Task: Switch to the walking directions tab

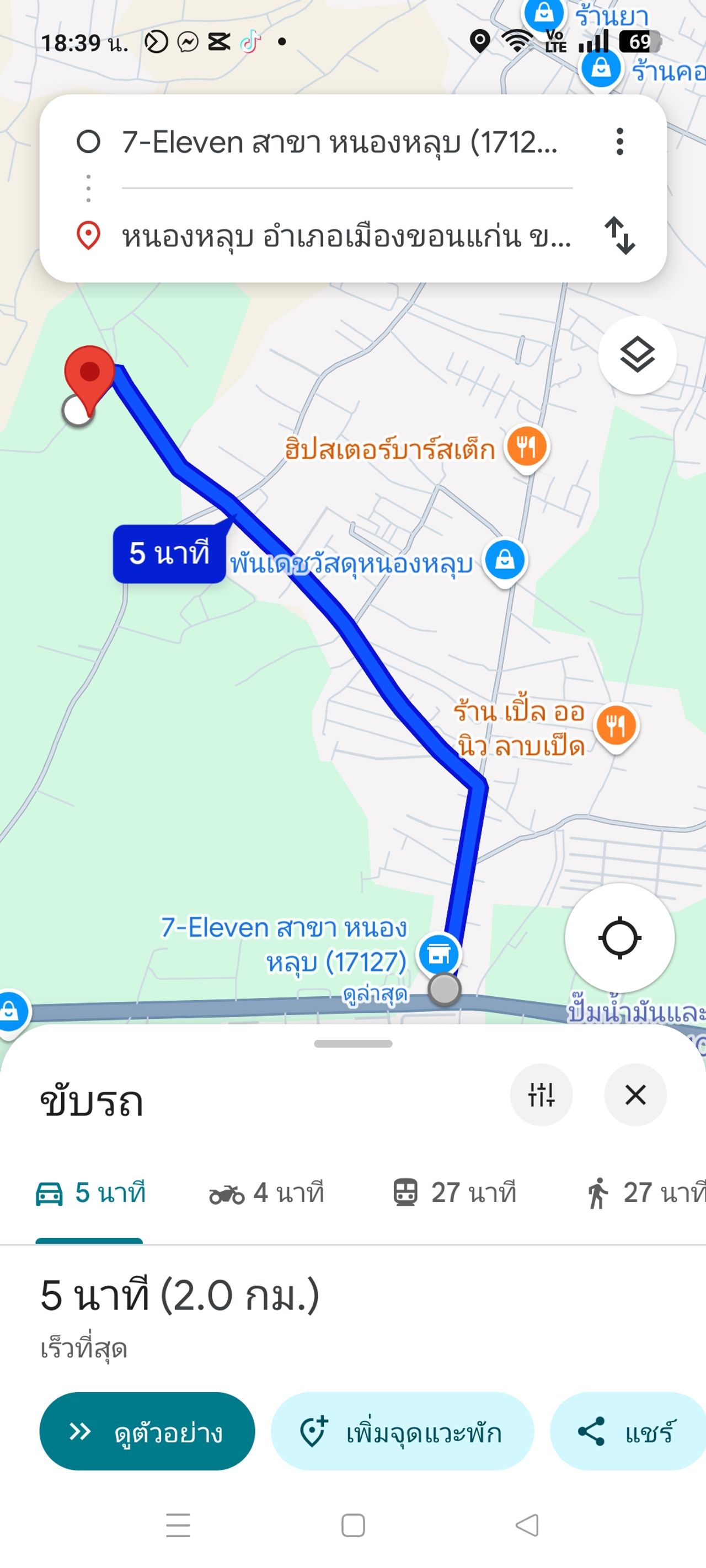Action: pos(644,1193)
